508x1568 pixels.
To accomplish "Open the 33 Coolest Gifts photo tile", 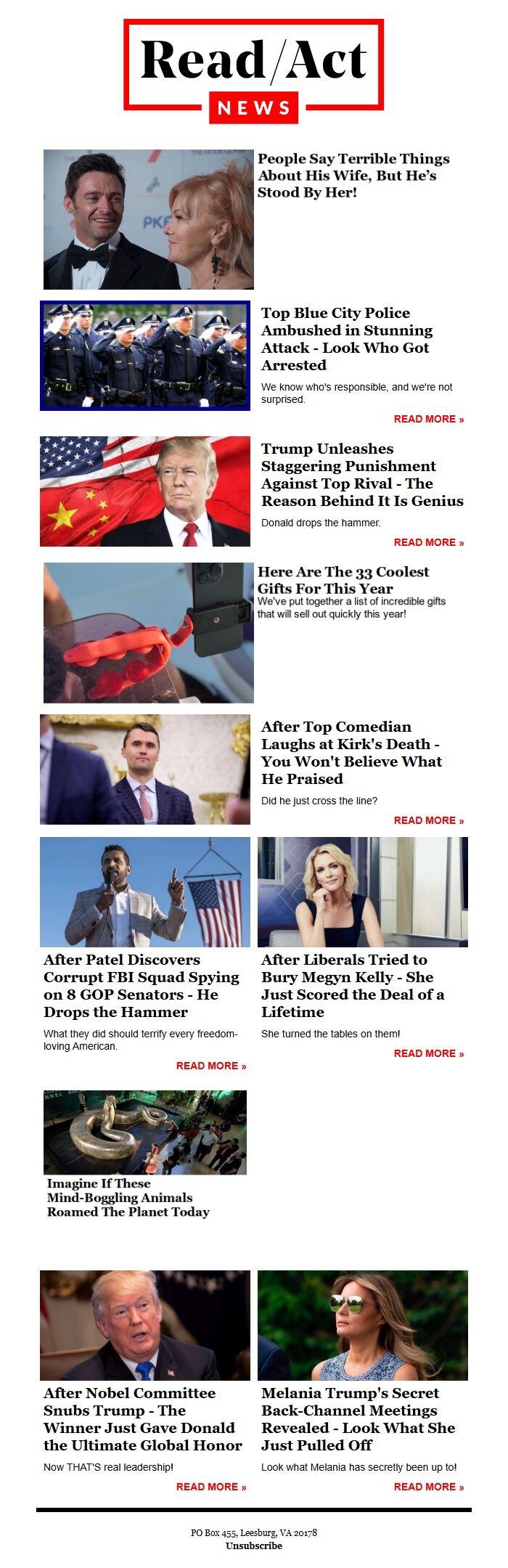I will click(148, 632).
